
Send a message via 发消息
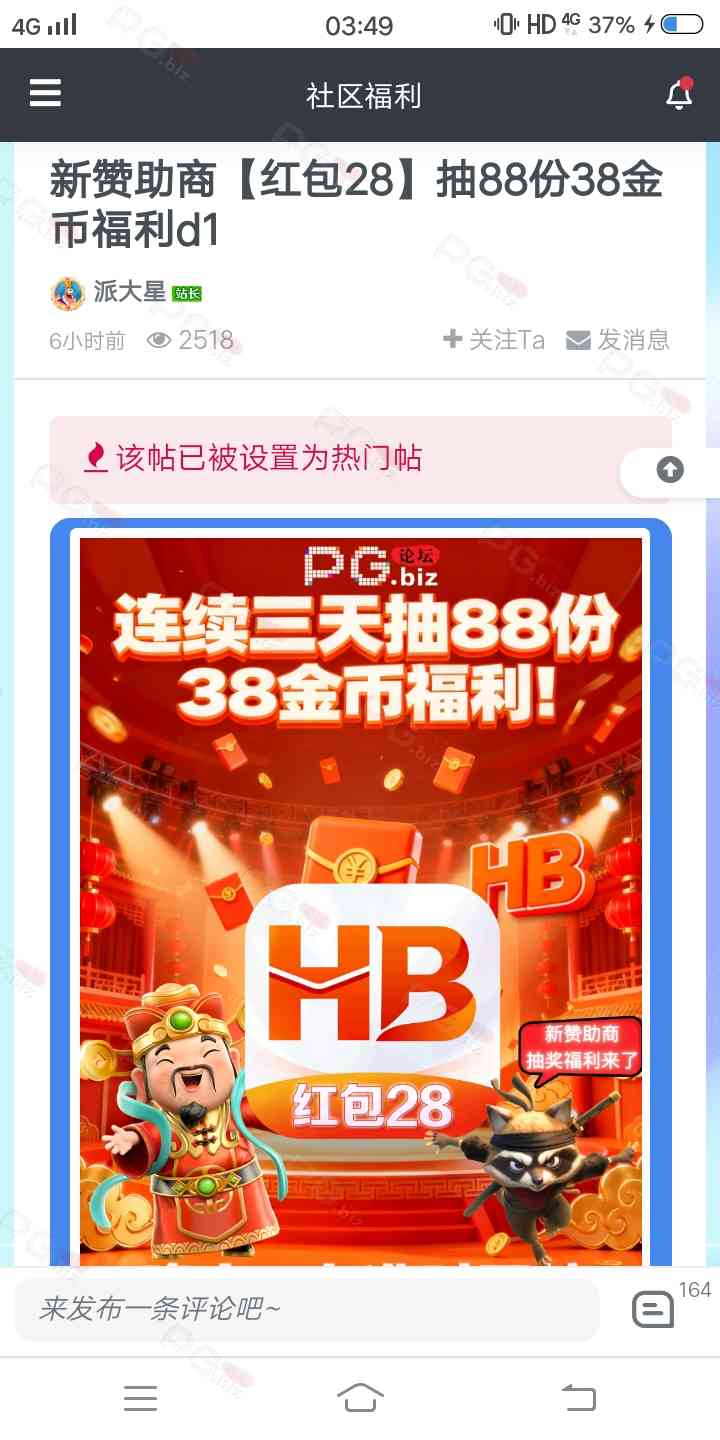point(617,340)
